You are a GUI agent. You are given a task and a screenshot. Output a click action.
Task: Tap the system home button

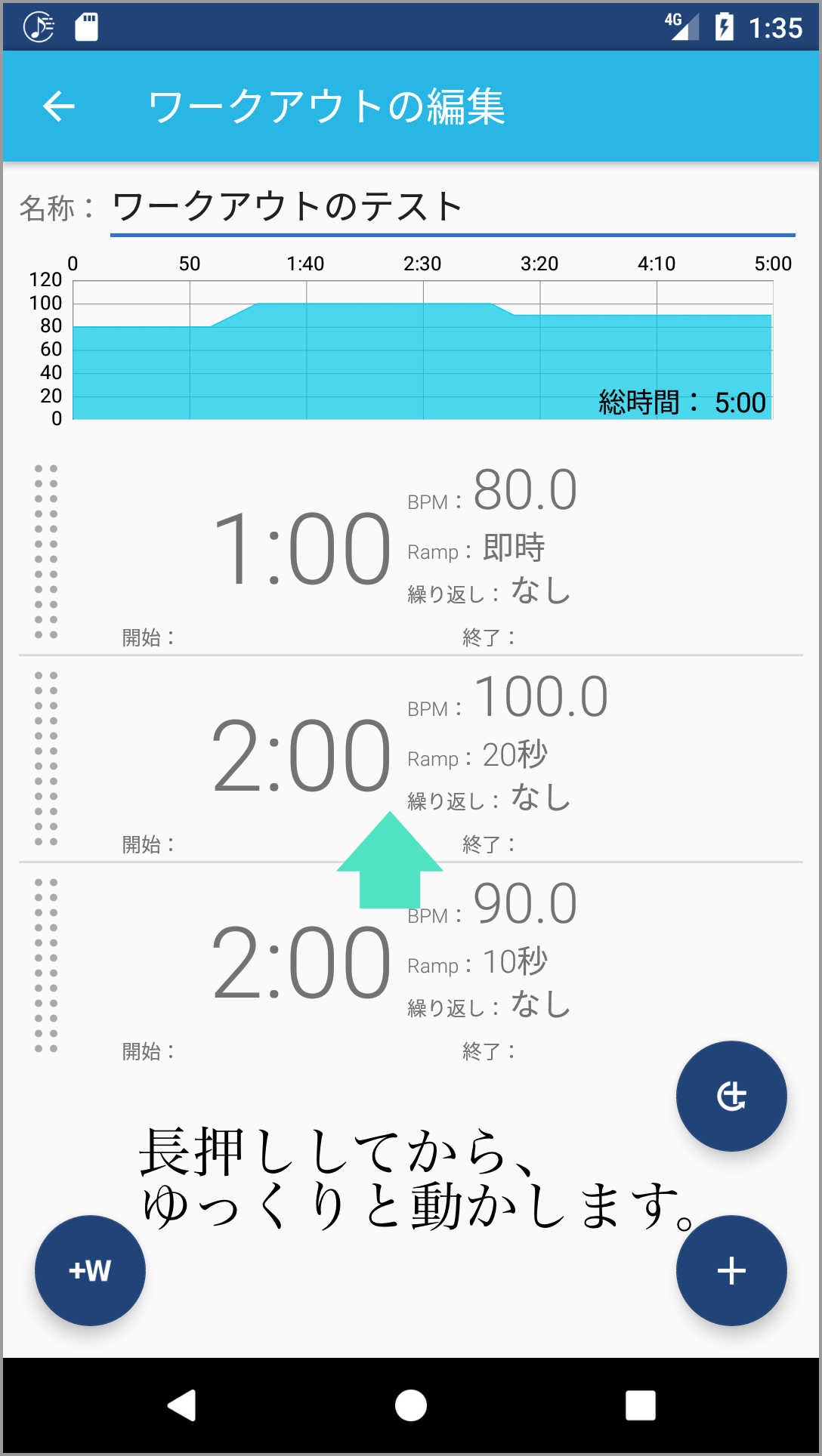pyautogui.click(x=411, y=1405)
